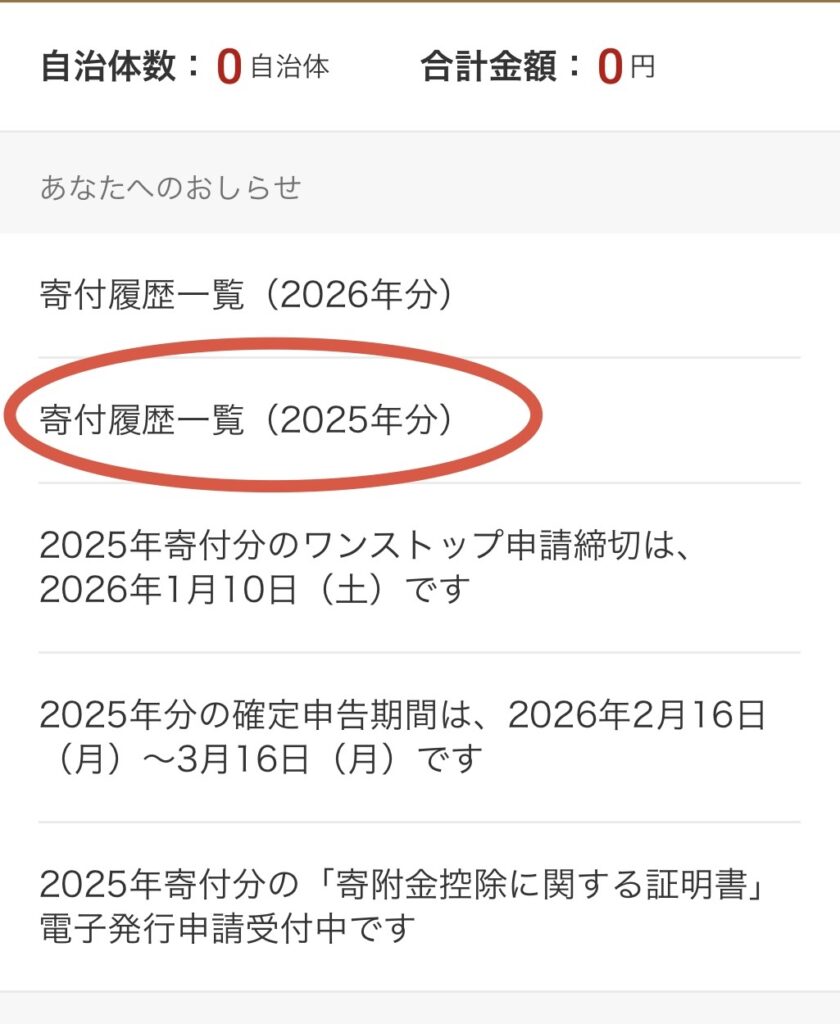Open 寄付履歴一覧（2025年分）
The height and width of the screenshot is (1024, 840).
(247, 420)
